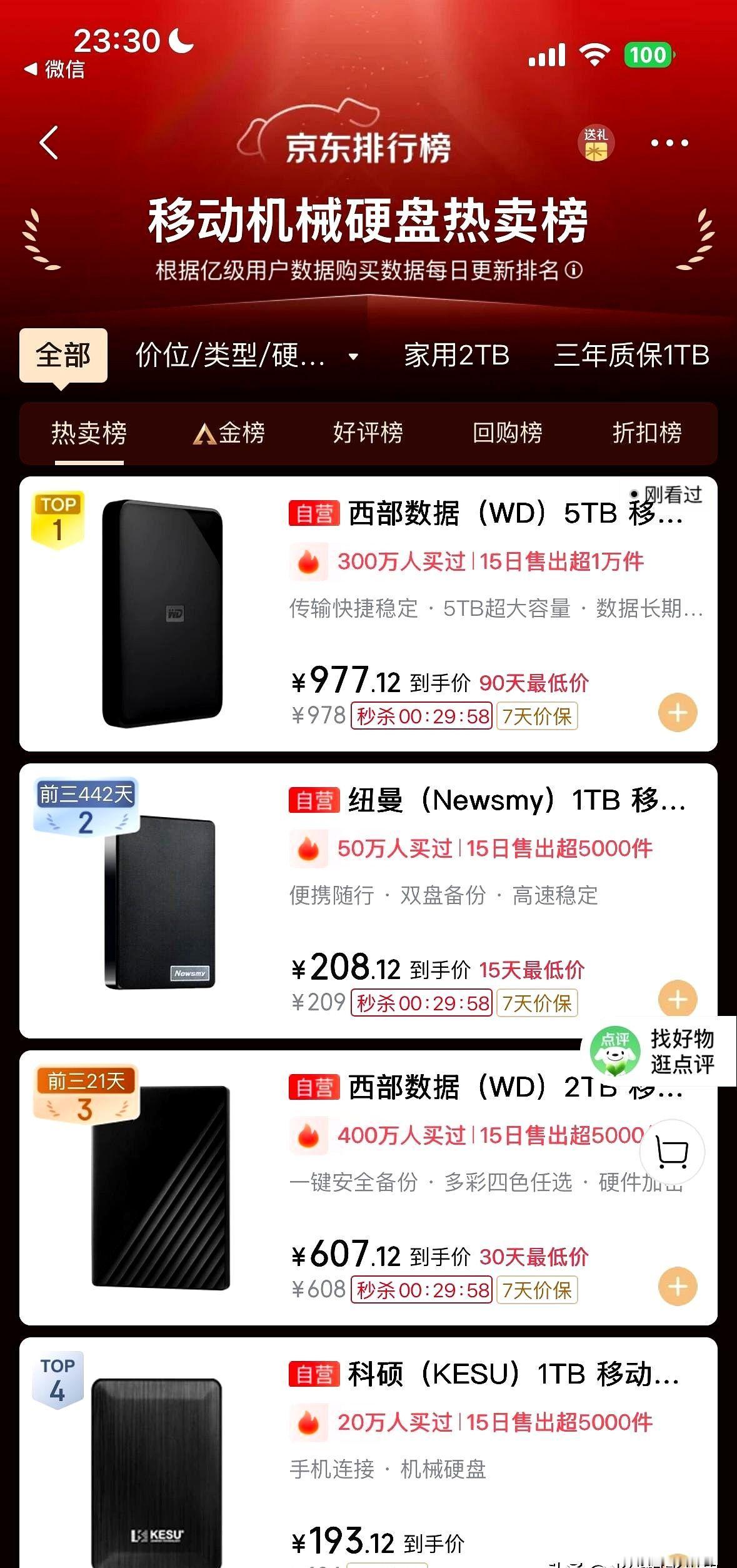
Task: Open the 送礼 gift icon near the top
Action: tap(594, 143)
